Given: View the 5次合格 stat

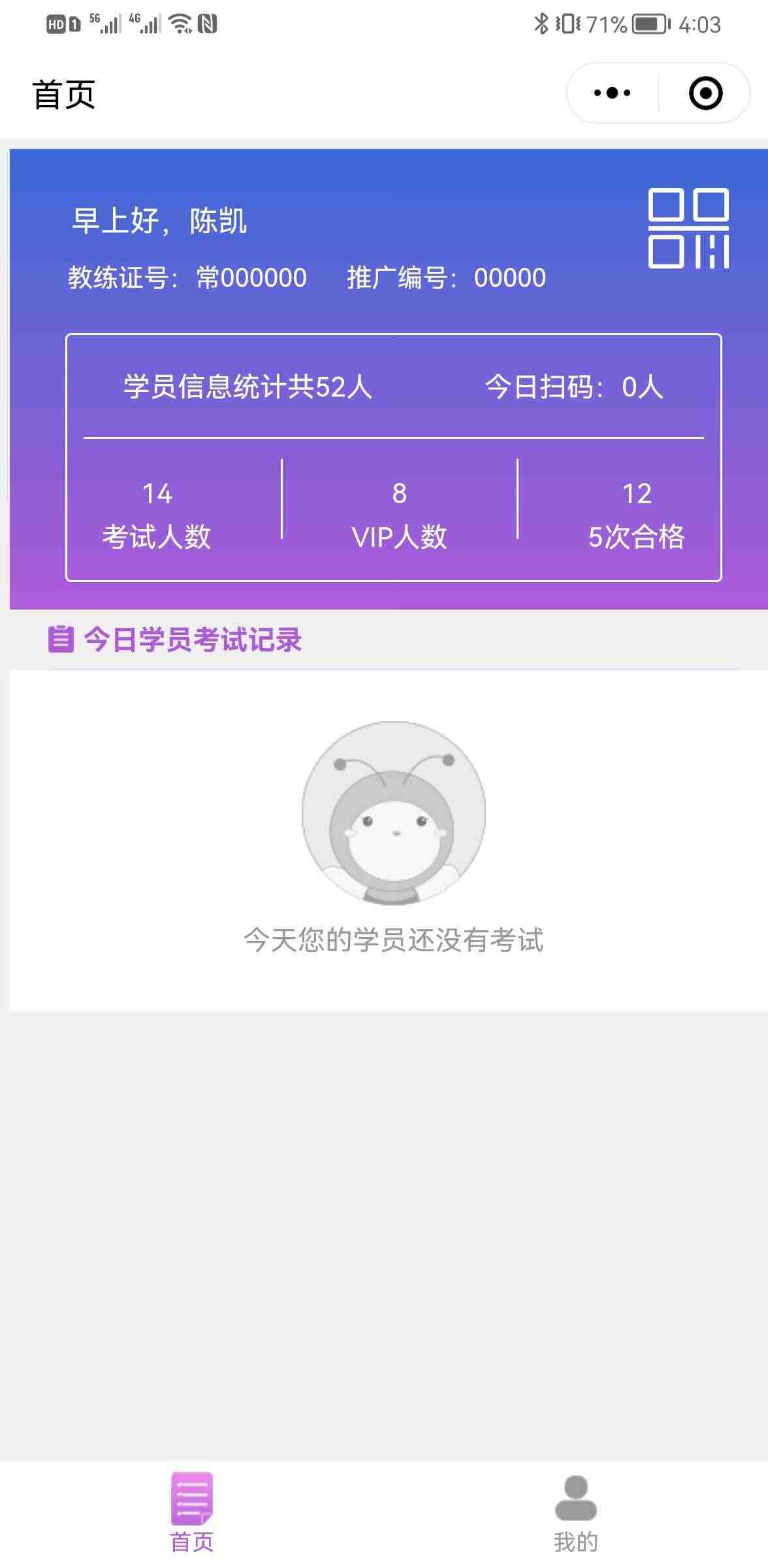Looking at the screenshot, I should pos(637,515).
